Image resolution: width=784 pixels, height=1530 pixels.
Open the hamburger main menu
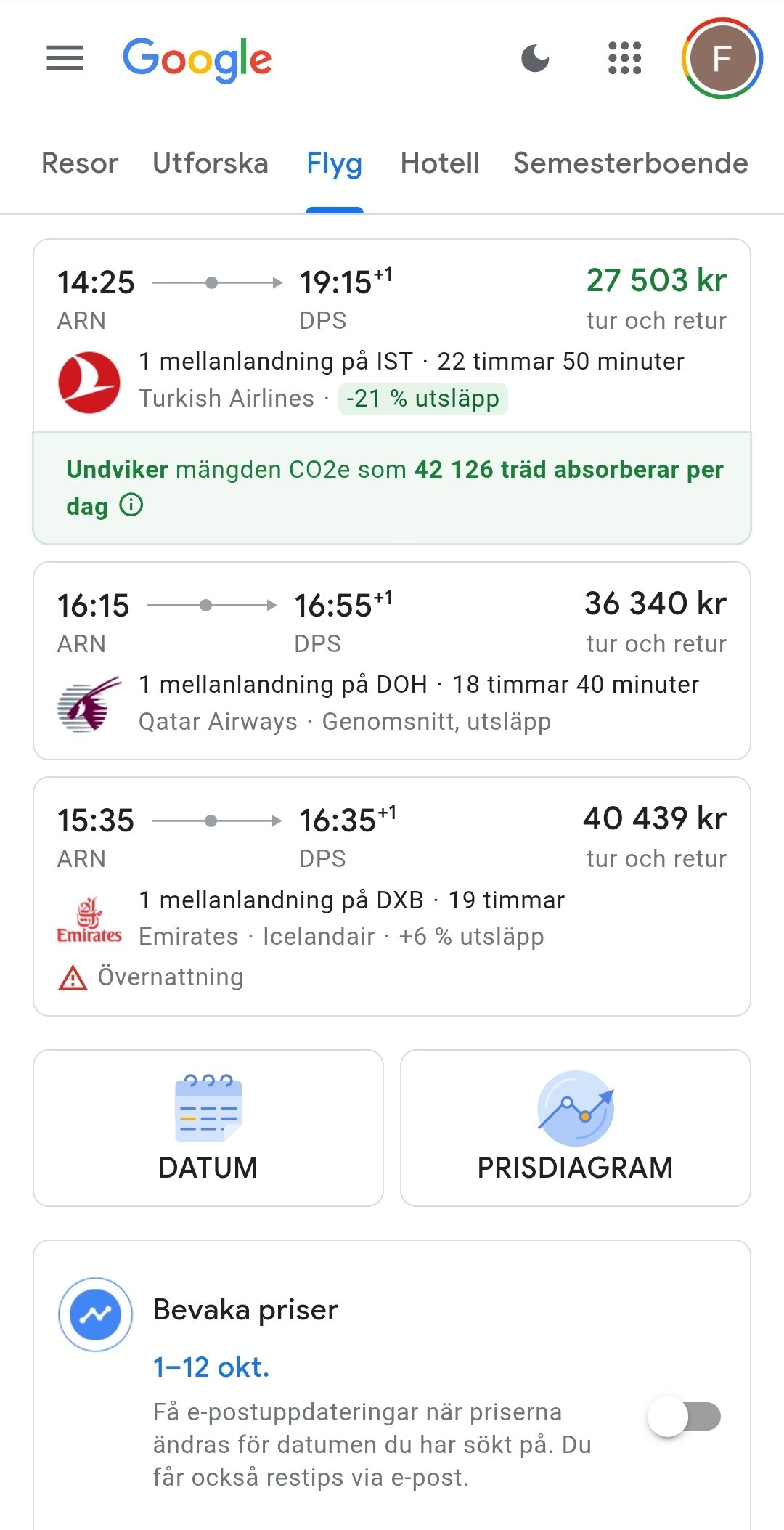[x=65, y=58]
